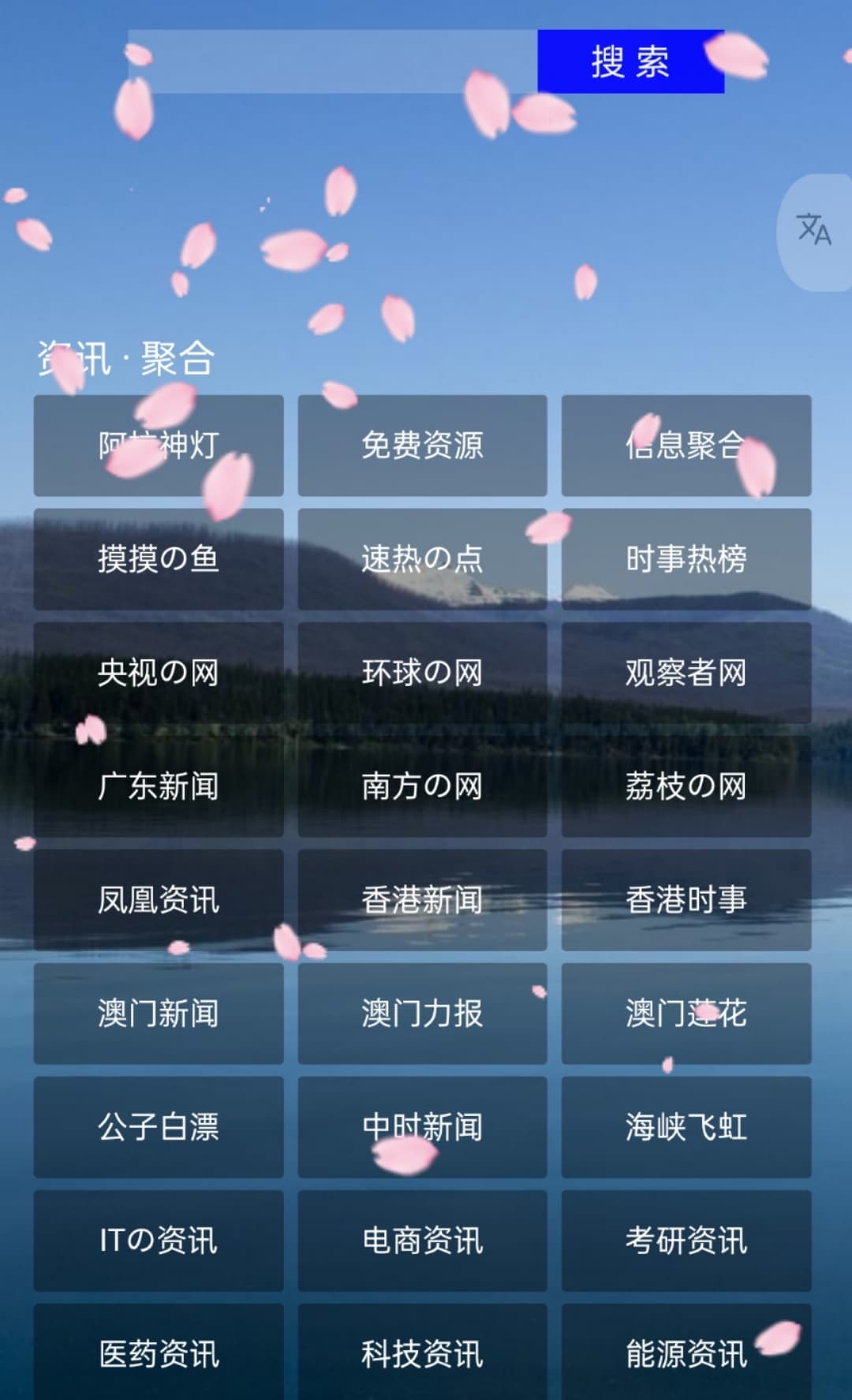Open 香港新闻

422,900
